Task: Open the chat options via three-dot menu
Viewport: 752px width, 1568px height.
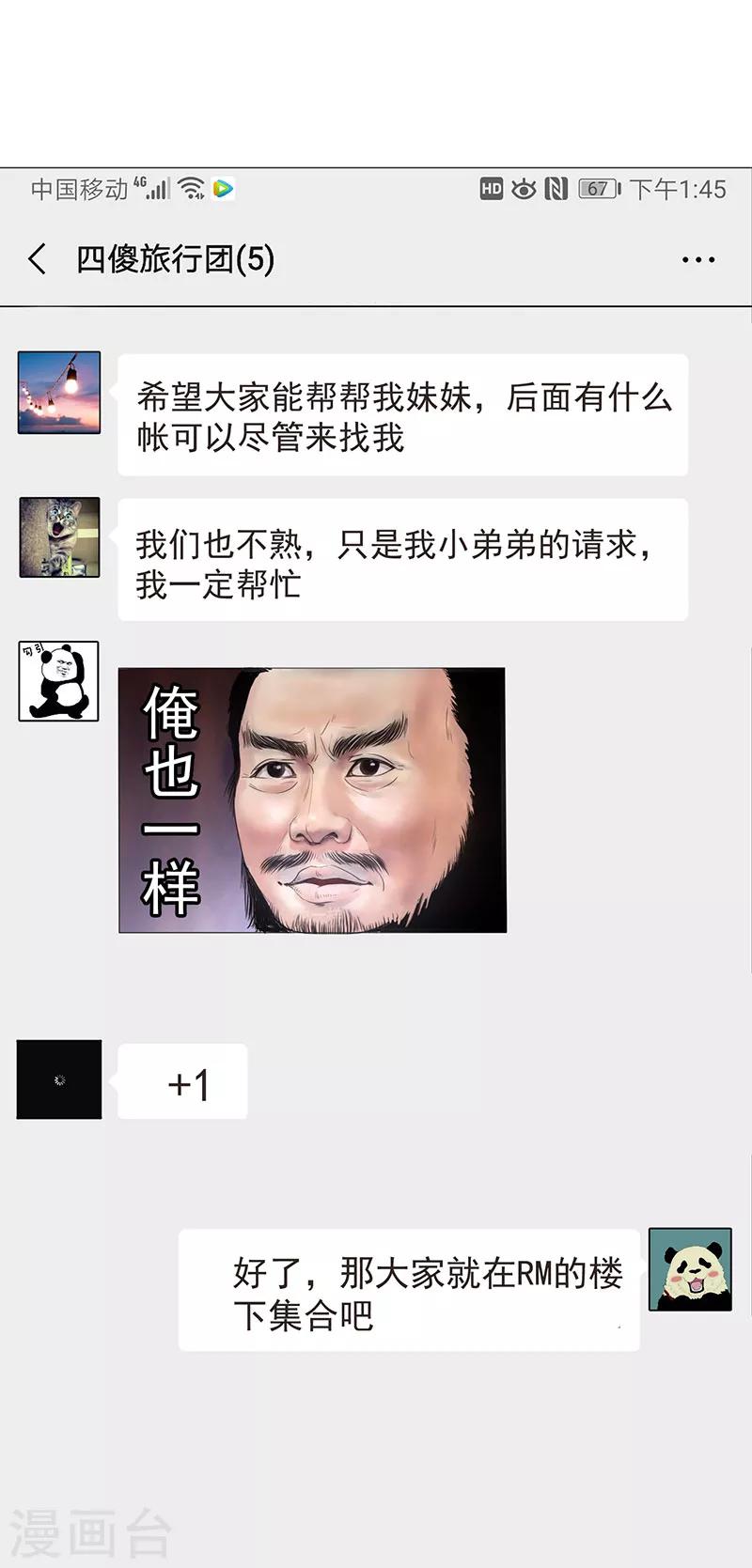Action: coord(696,259)
